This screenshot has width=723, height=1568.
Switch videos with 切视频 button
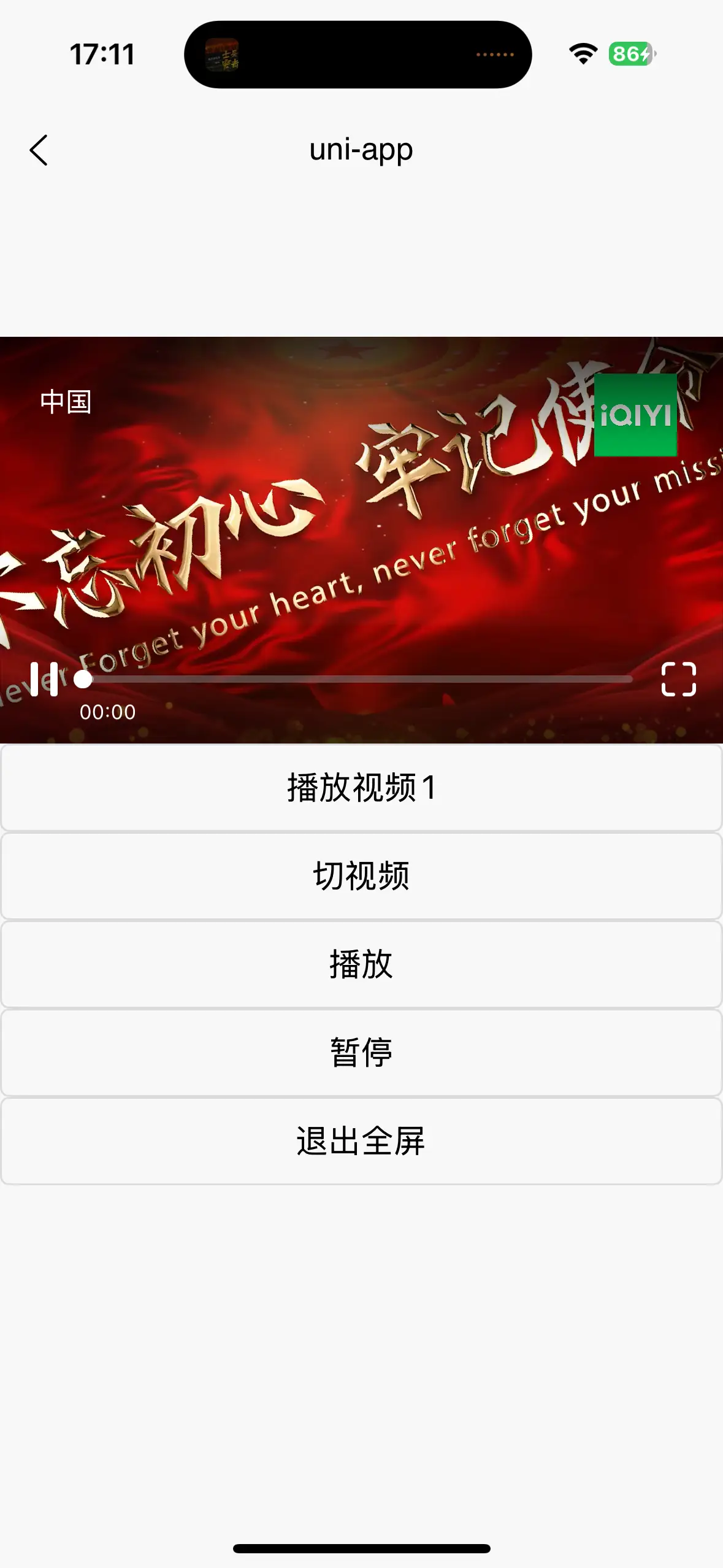tap(361, 876)
